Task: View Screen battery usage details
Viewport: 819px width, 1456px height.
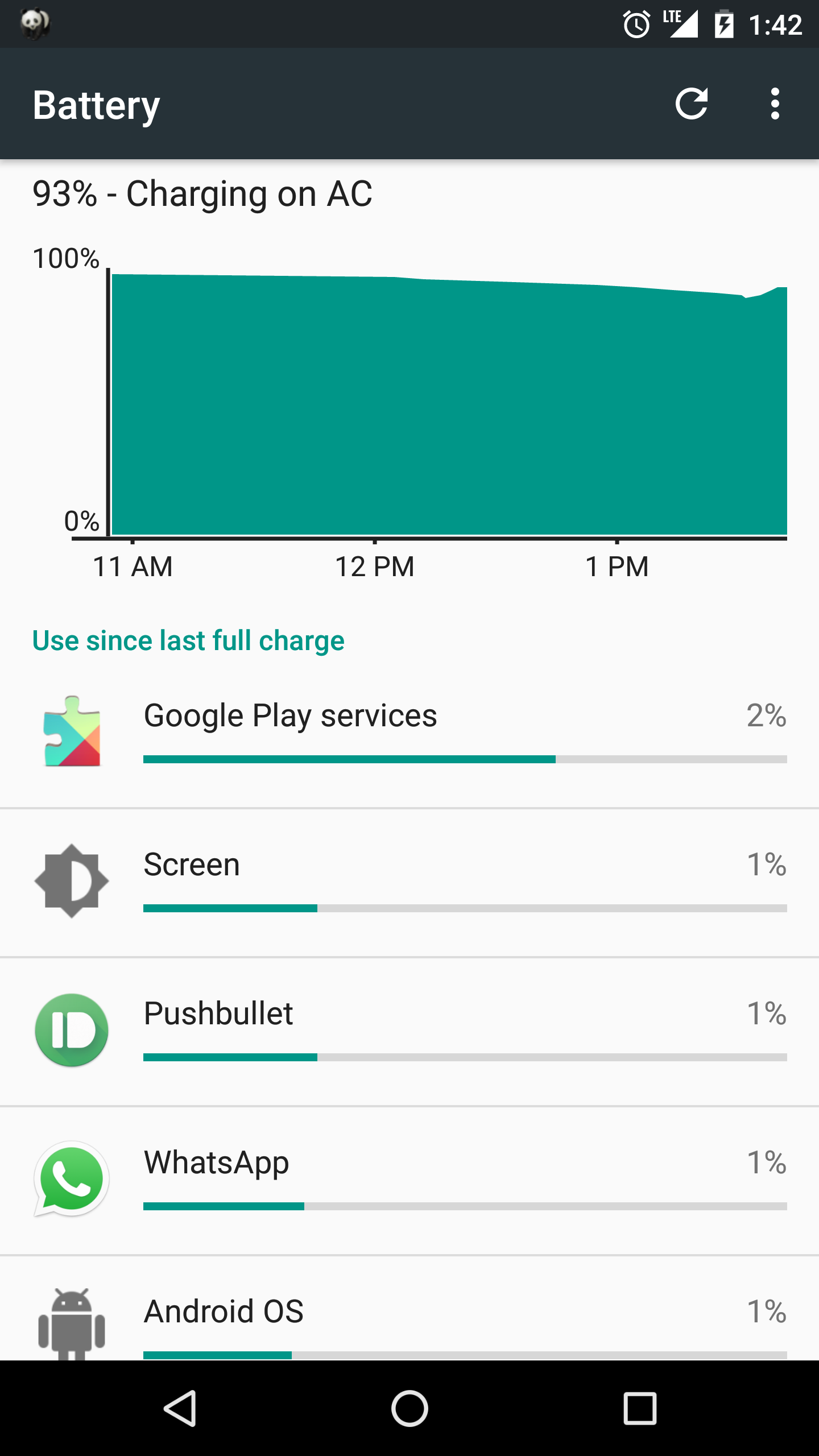Action: [409, 882]
